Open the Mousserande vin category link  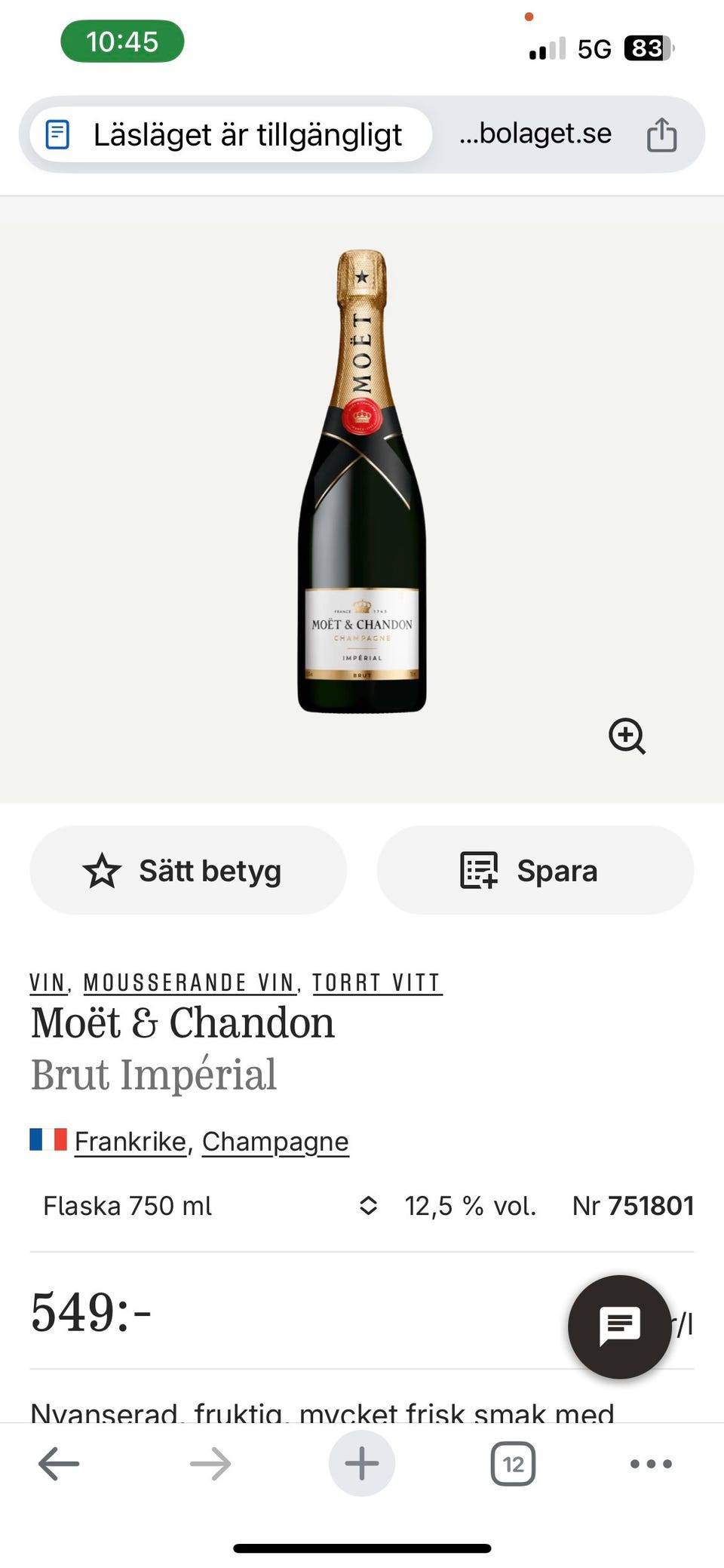pos(189,982)
